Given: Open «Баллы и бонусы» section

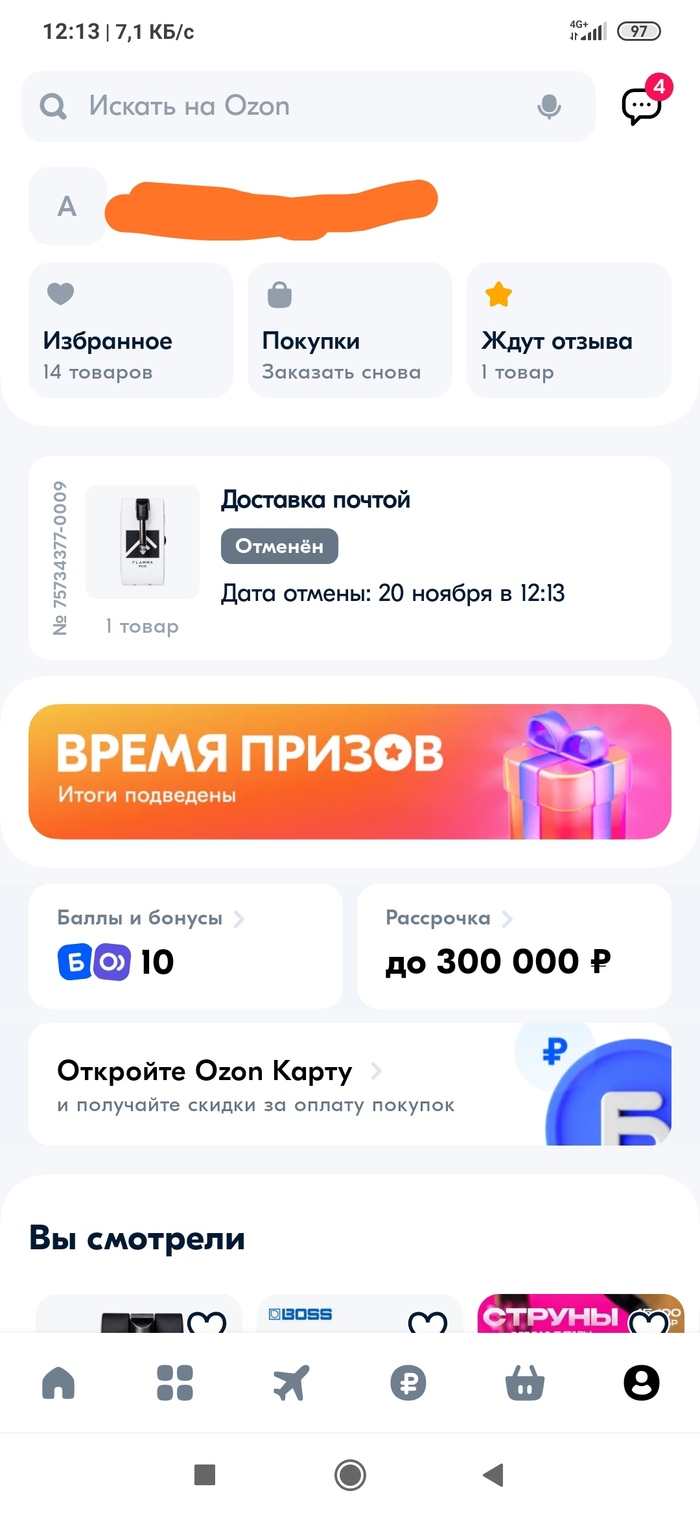Looking at the screenshot, I should pos(185,945).
